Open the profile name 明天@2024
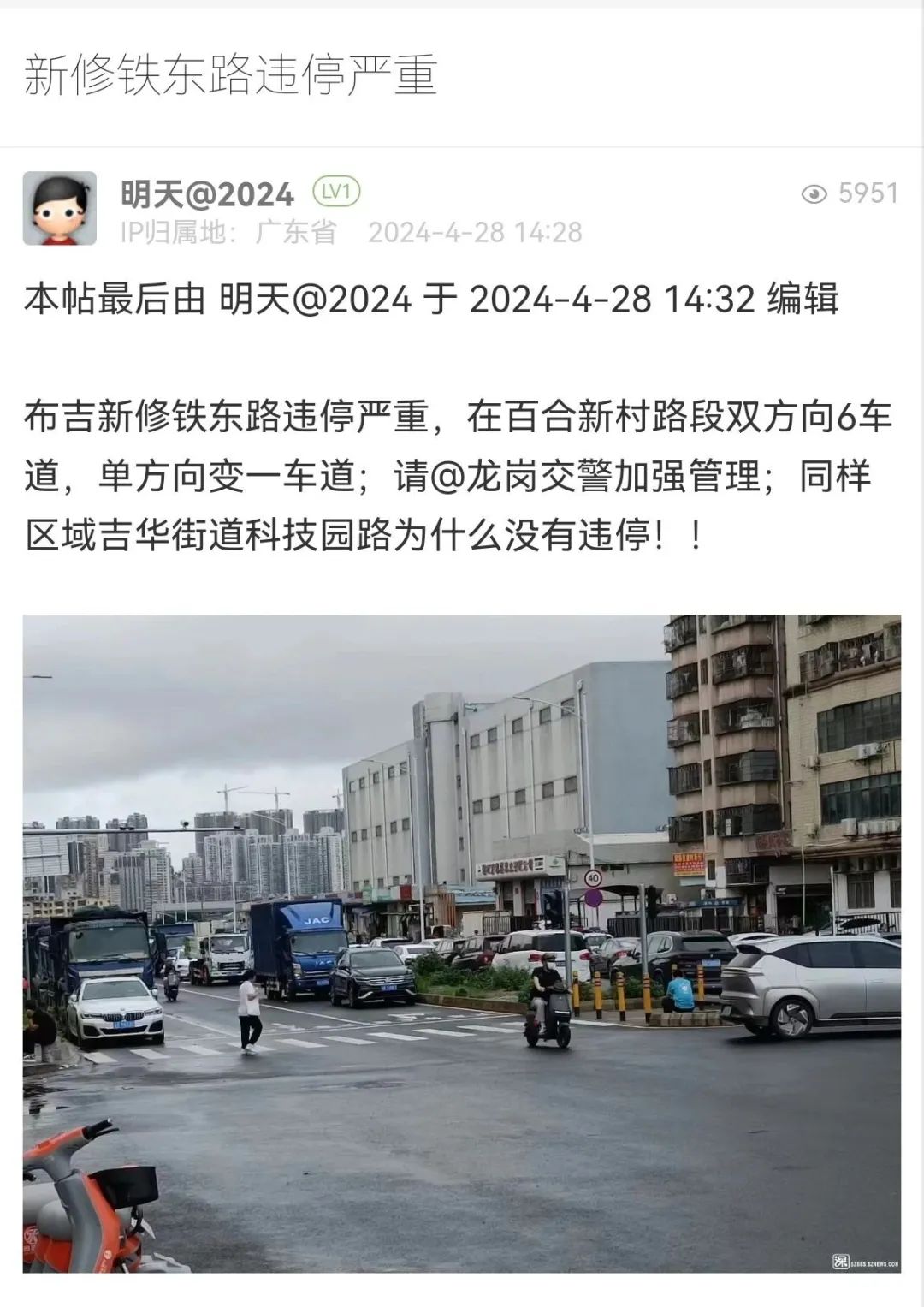This screenshot has height=1307, width=924. (x=207, y=194)
